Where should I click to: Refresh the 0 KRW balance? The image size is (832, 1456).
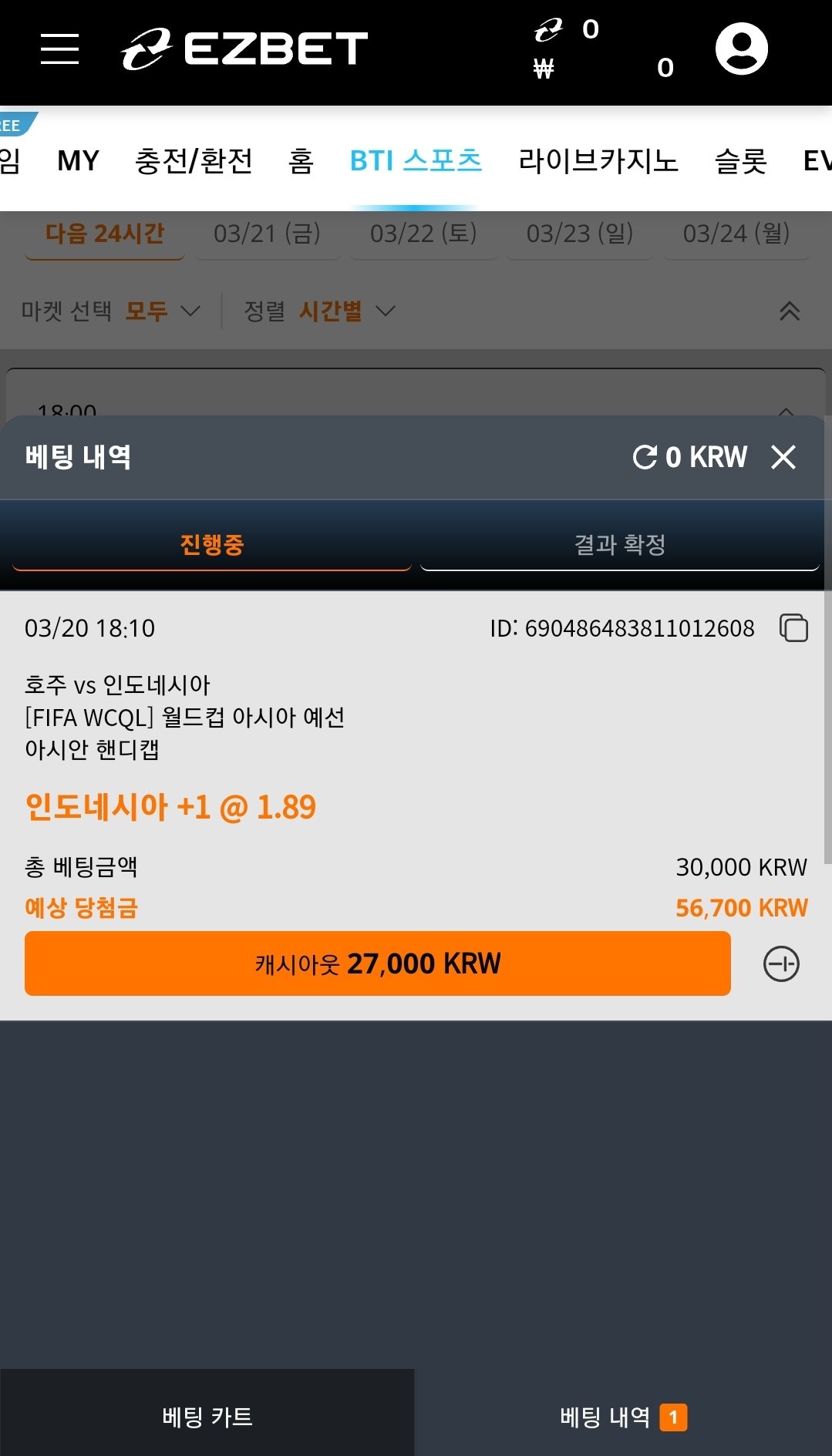(x=645, y=457)
